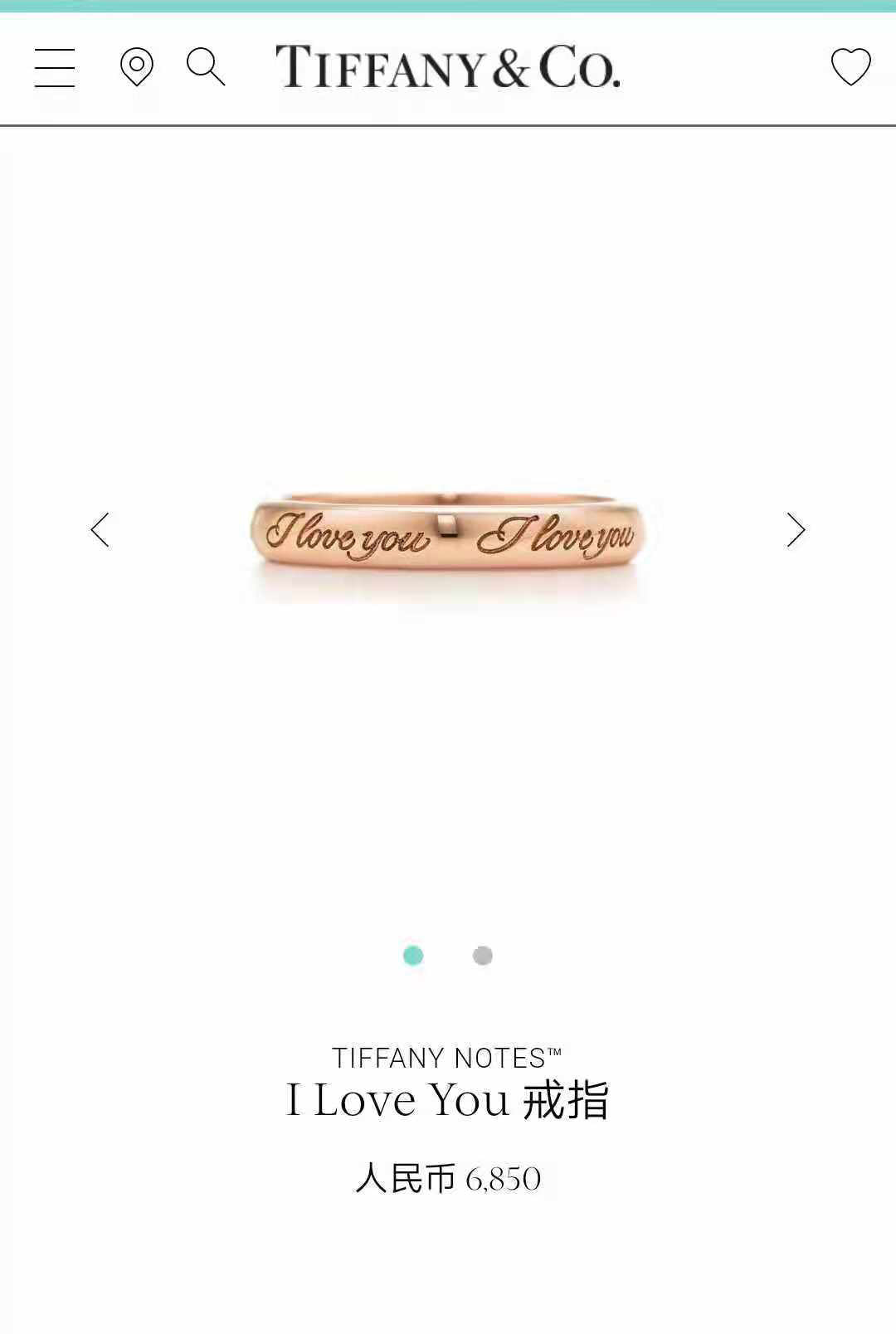Jump to the second image dot
The width and height of the screenshot is (896, 1334).
[x=483, y=956]
